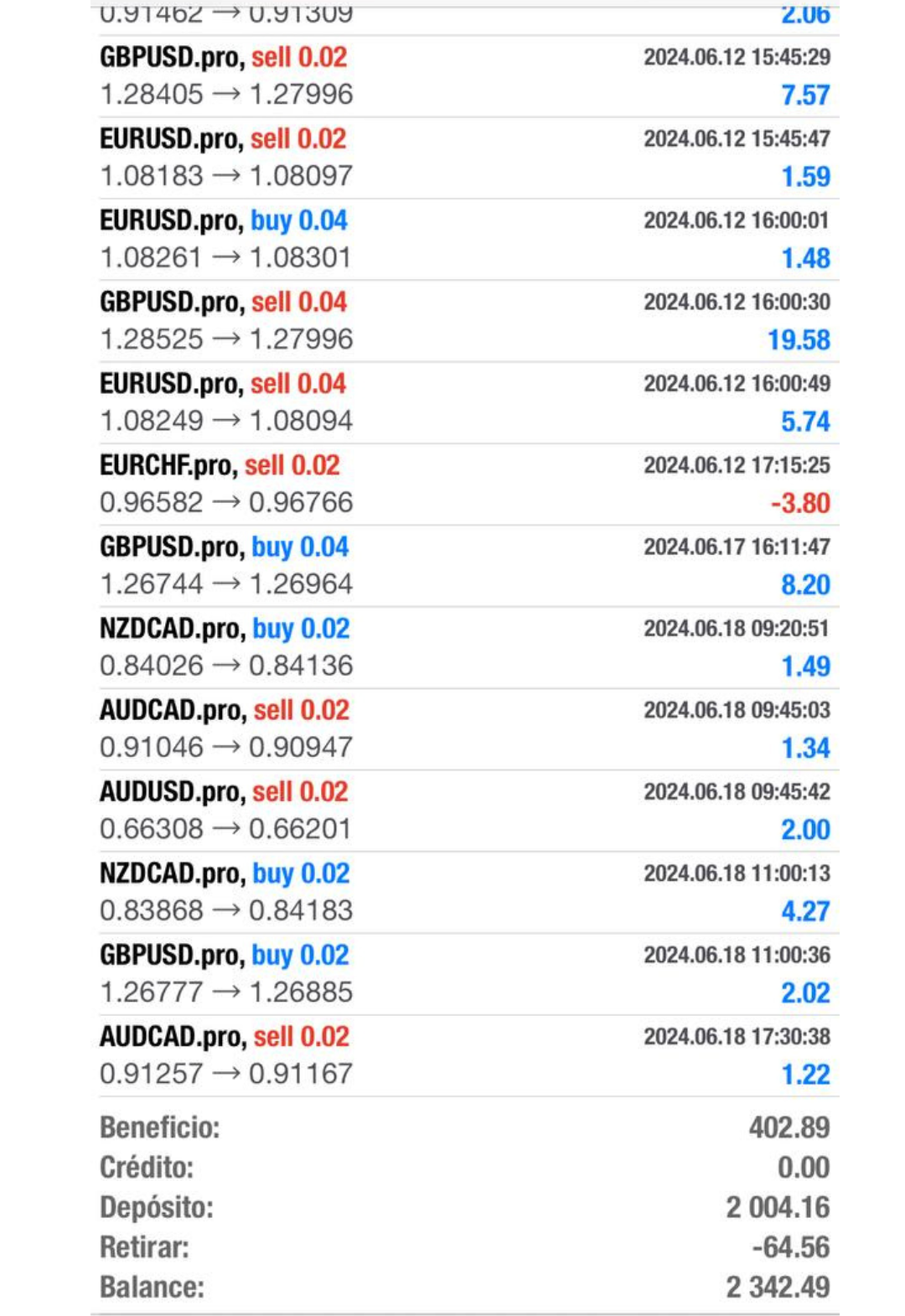Expand the EURUSD.pro sell 0.04 trade details
905x1316 pixels.
click(x=464, y=402)
